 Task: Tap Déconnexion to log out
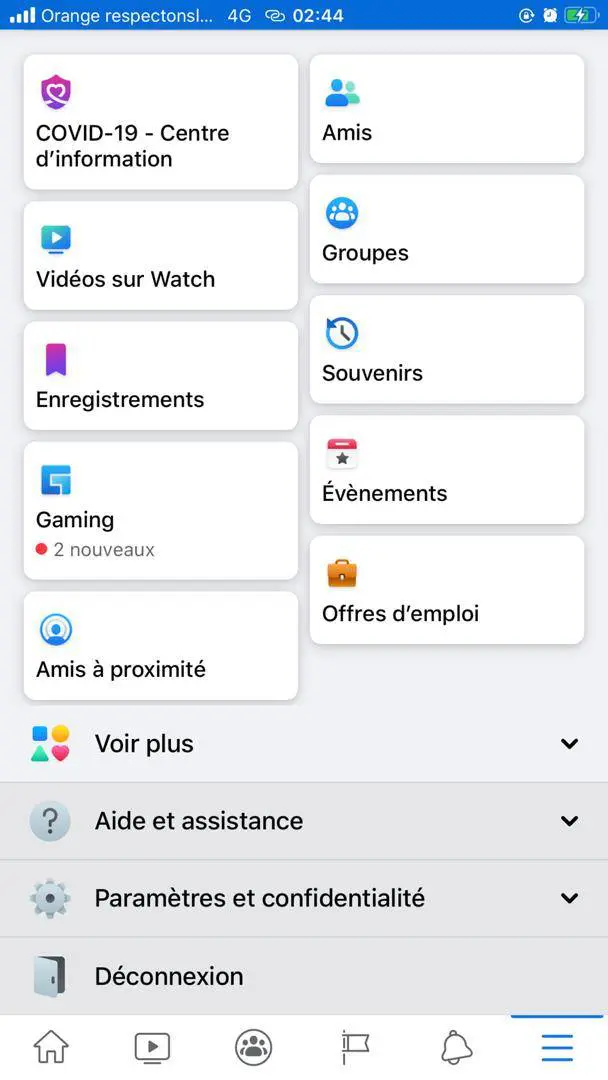pos(304,976)
